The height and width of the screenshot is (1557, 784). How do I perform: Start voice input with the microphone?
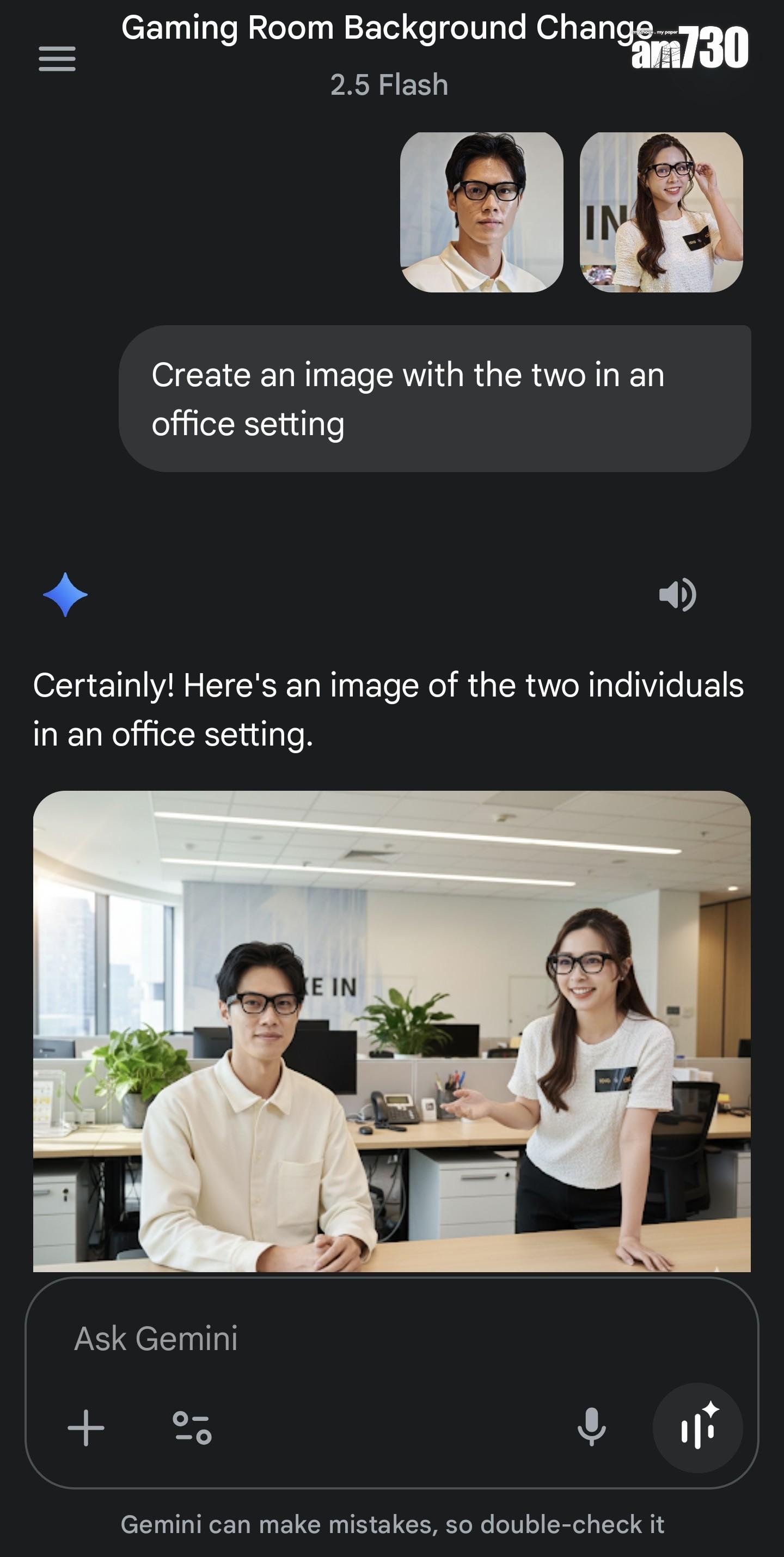coord(591,1428)
